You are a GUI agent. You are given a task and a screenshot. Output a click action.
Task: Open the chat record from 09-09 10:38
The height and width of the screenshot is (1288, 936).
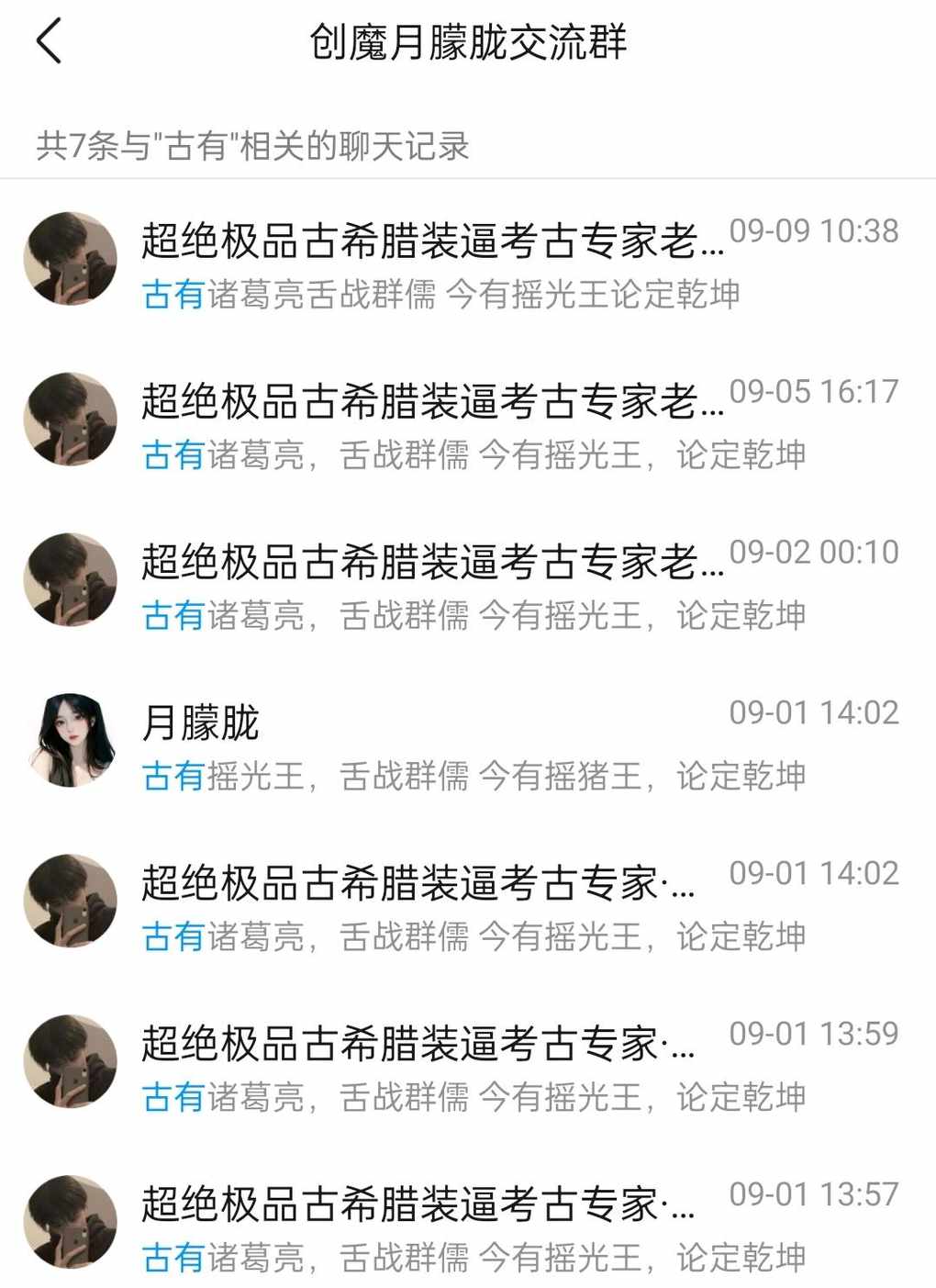(468, 262)
